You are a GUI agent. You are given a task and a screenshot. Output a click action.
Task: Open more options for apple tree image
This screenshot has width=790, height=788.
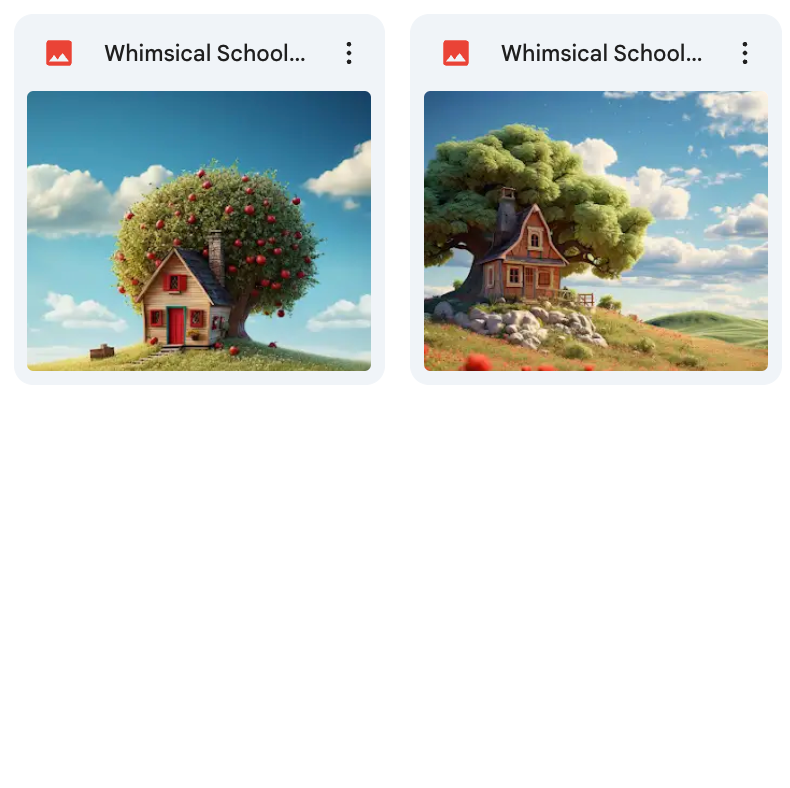pos(348,54)
